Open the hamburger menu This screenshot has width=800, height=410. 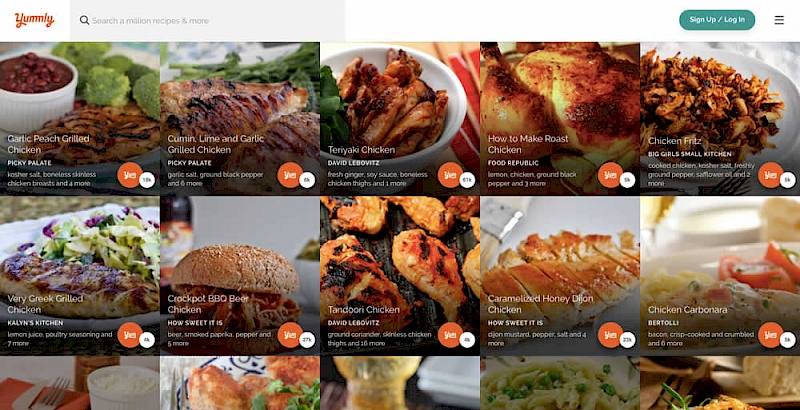tap(779, 20)
